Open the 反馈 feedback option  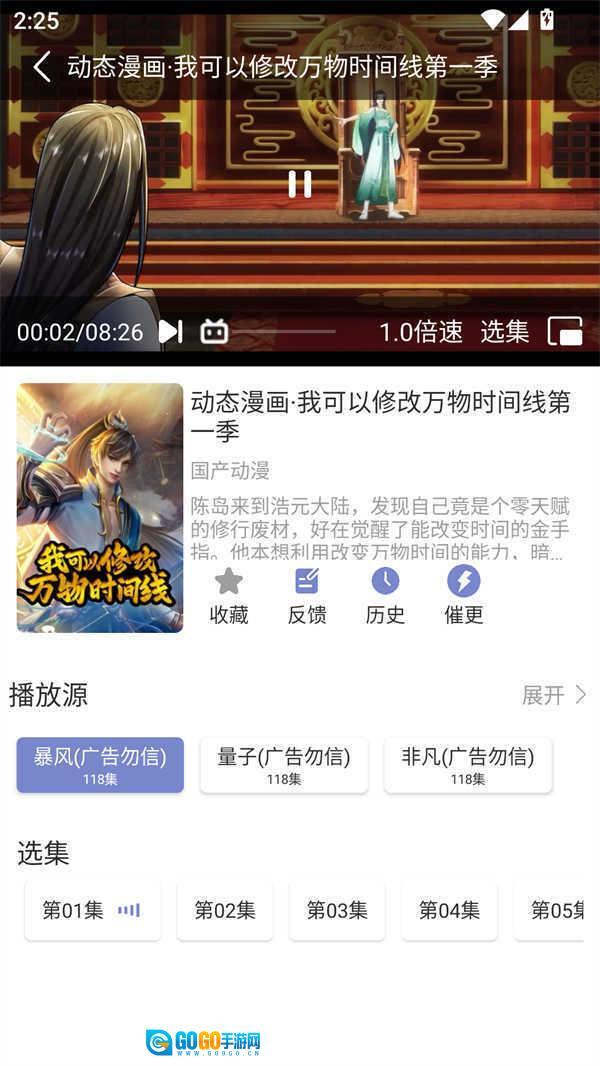tap(307, 595)
